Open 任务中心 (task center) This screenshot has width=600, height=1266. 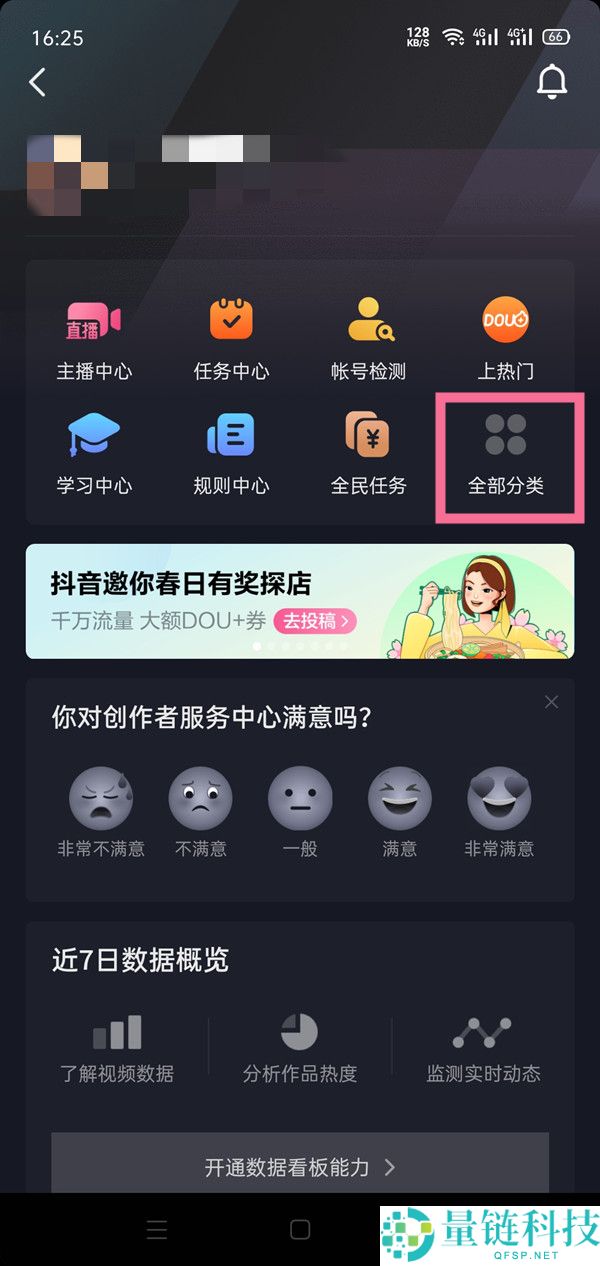pyautogui.click(x=231, y=339)
